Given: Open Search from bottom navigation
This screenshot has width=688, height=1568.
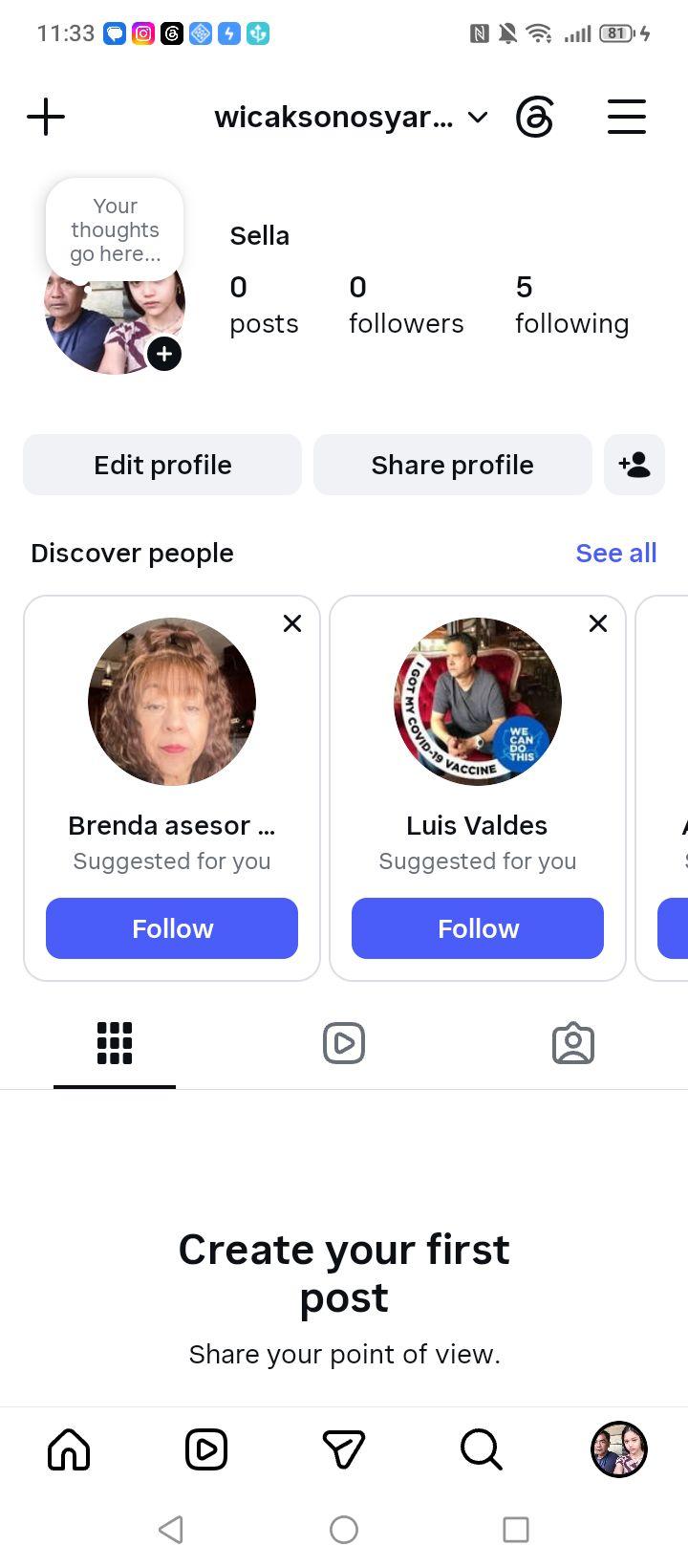Looking at the screenshot, I should (482, 1449).
